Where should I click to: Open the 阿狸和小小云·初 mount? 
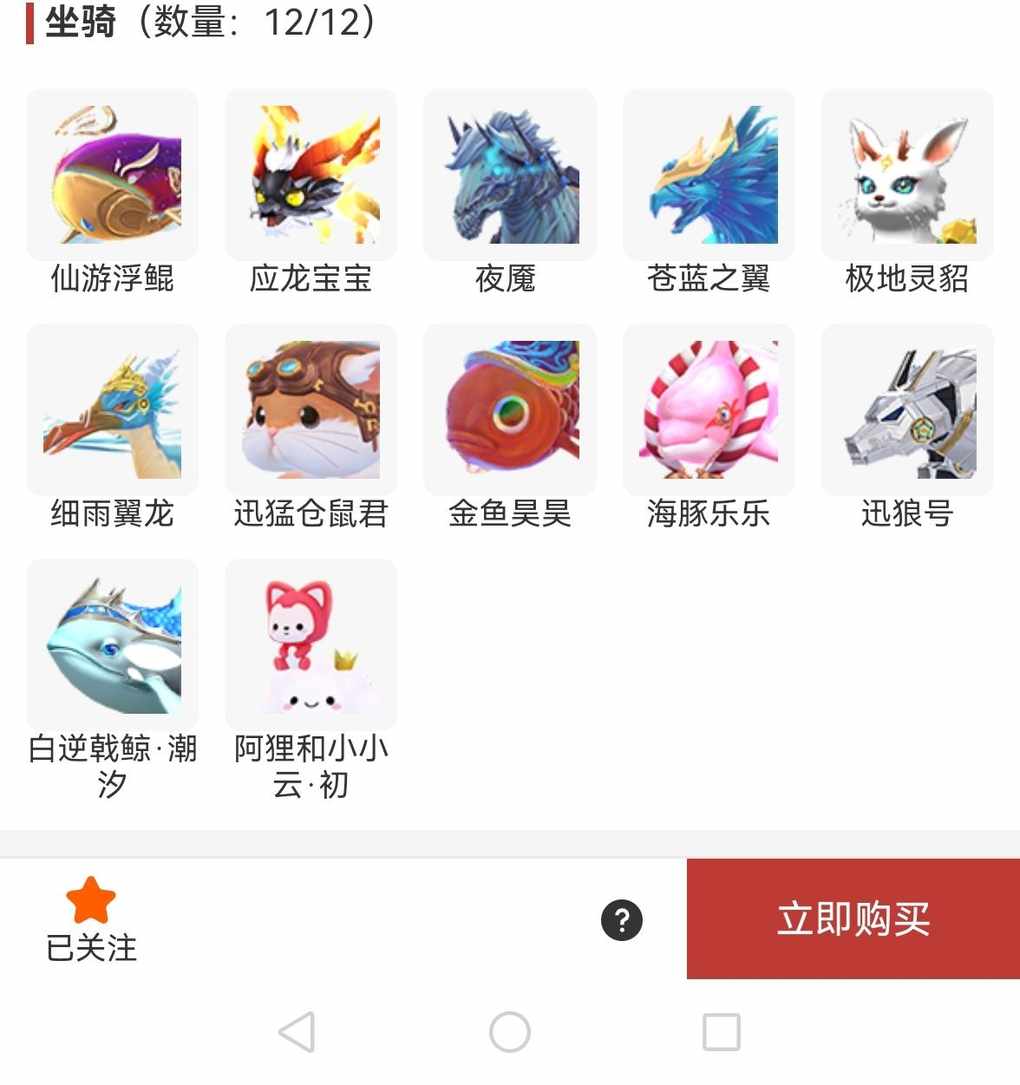pyautogui.click(x=311, y=645)
